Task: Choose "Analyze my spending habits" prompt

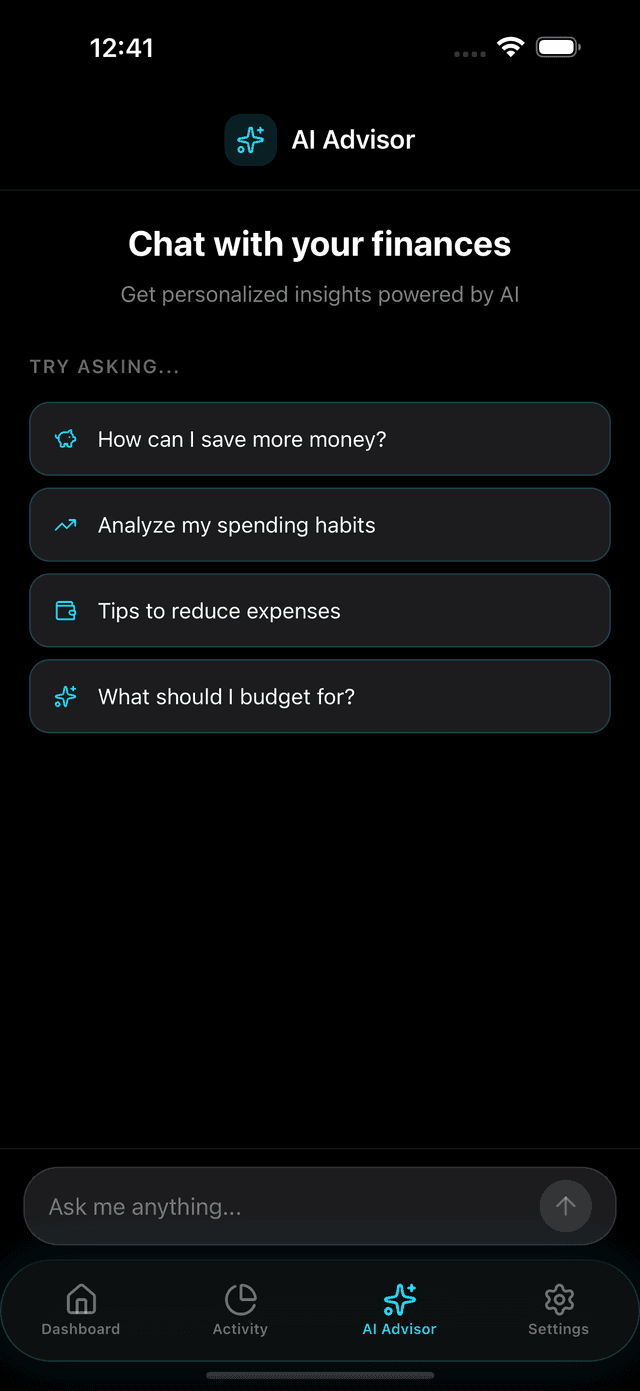Action: point(320,525)
